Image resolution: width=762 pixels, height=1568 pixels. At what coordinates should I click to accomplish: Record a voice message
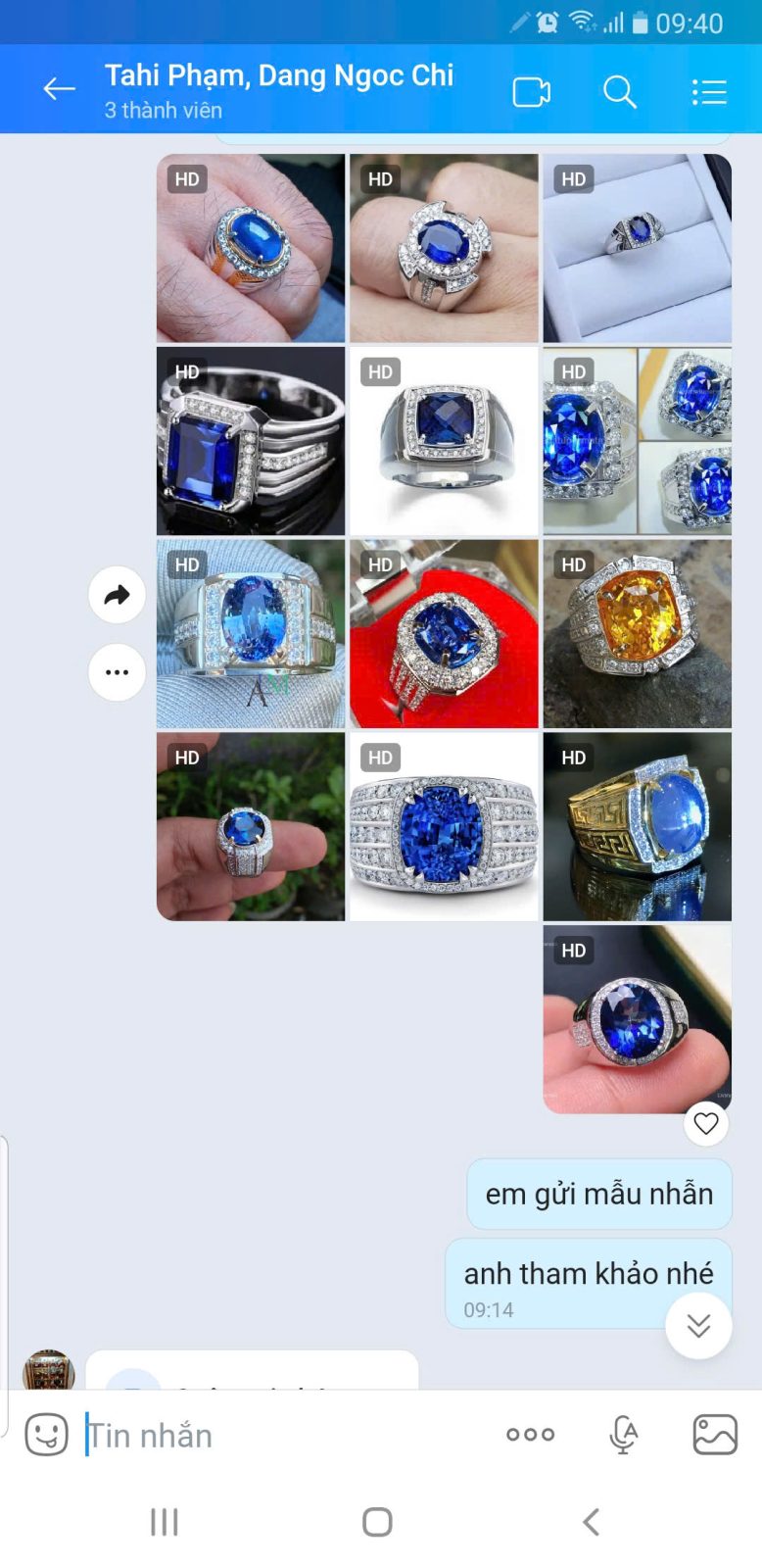click(x=623, y=1435)
